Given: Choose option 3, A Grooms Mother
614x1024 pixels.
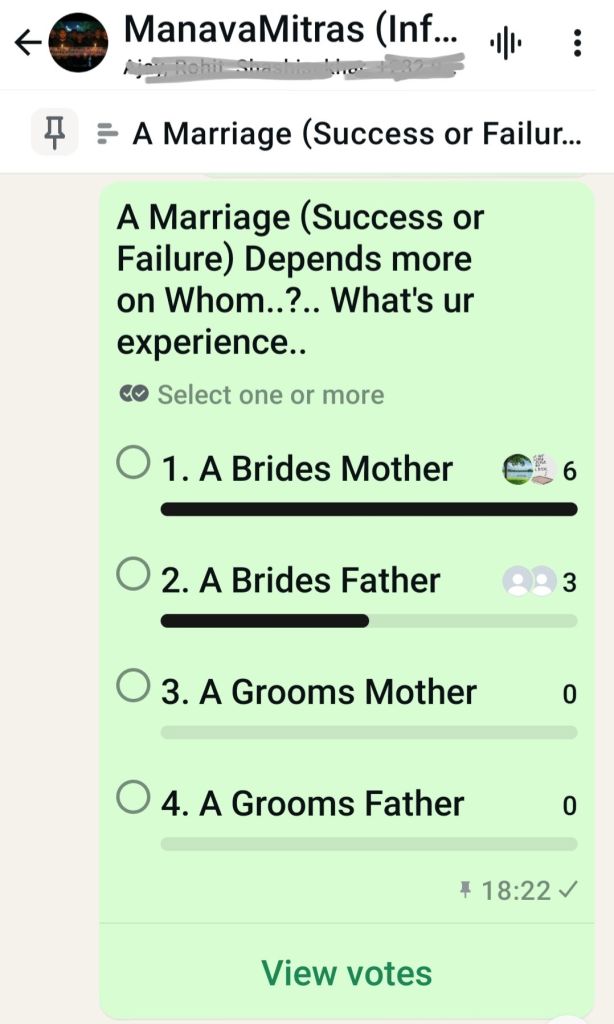Looking at the screenshot, I should [133, 687].
